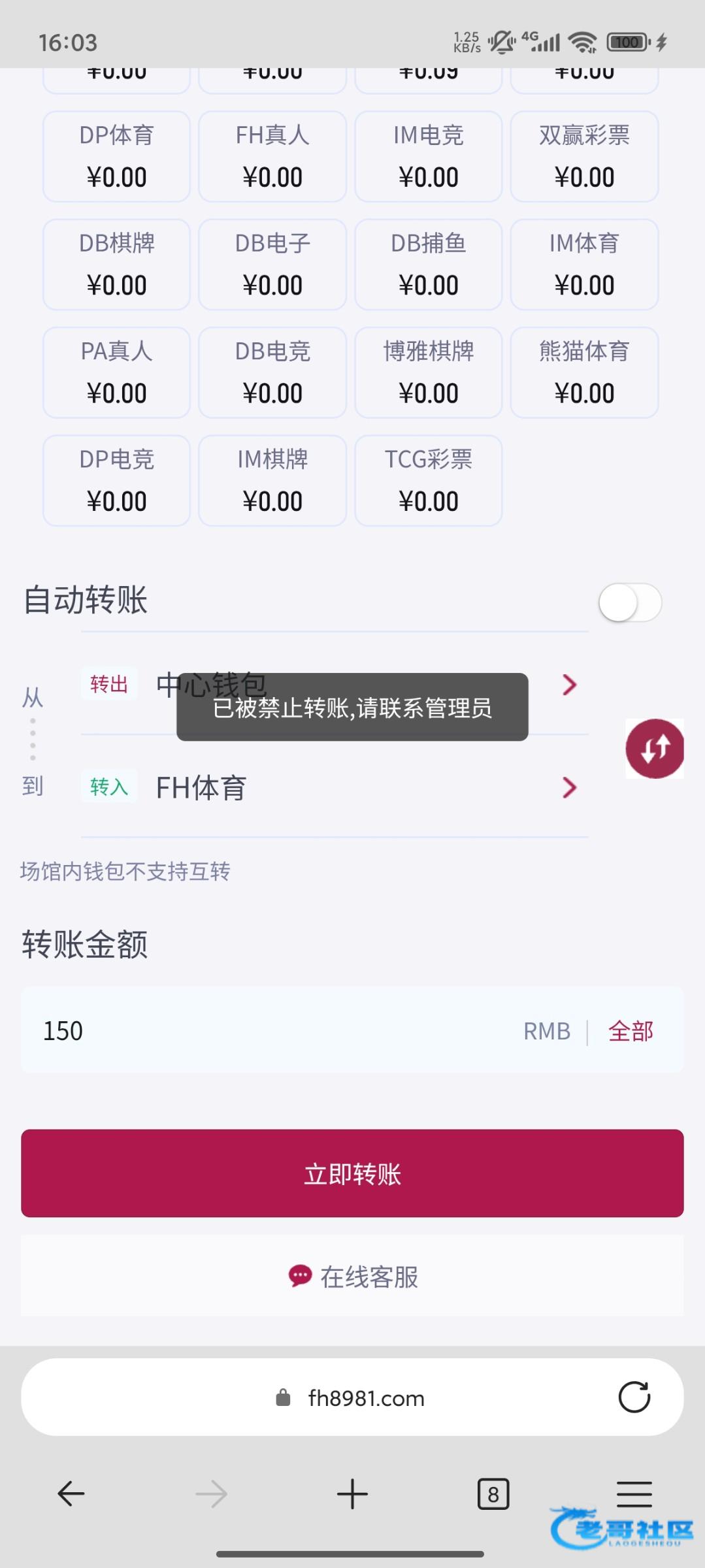Viewport: 705px width, 1568px height.
Task: Open a new browser tab
Action: click(352, 1494)
